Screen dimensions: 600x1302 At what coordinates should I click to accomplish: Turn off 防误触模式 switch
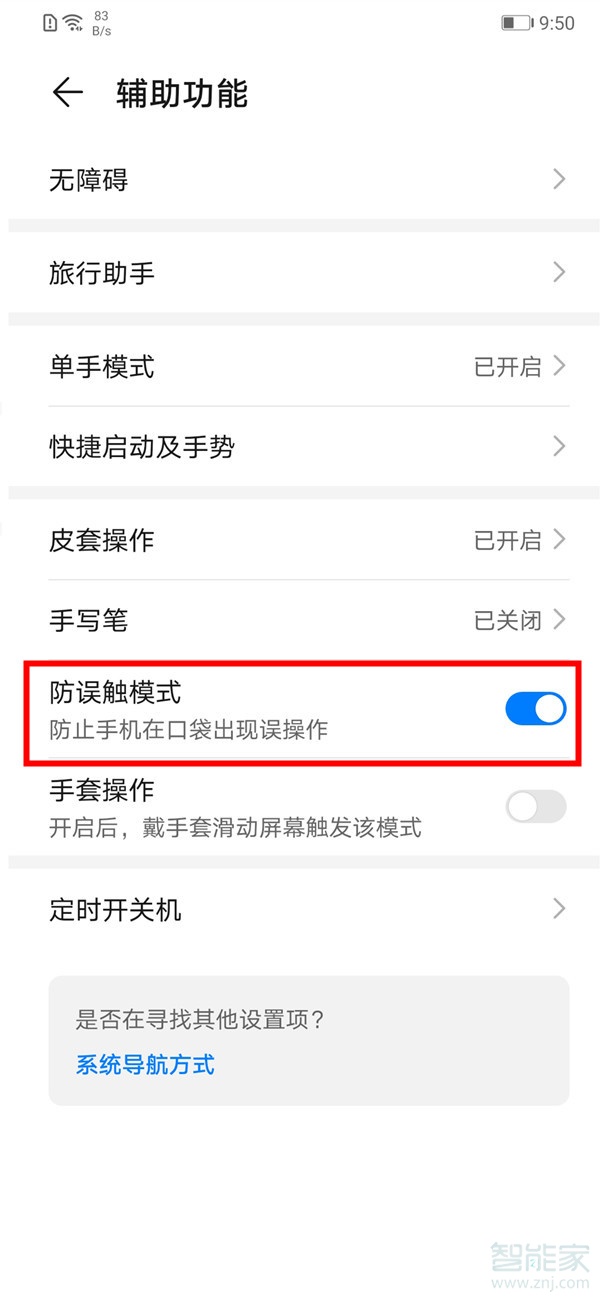pyautogui.click(x=535, y=709)
